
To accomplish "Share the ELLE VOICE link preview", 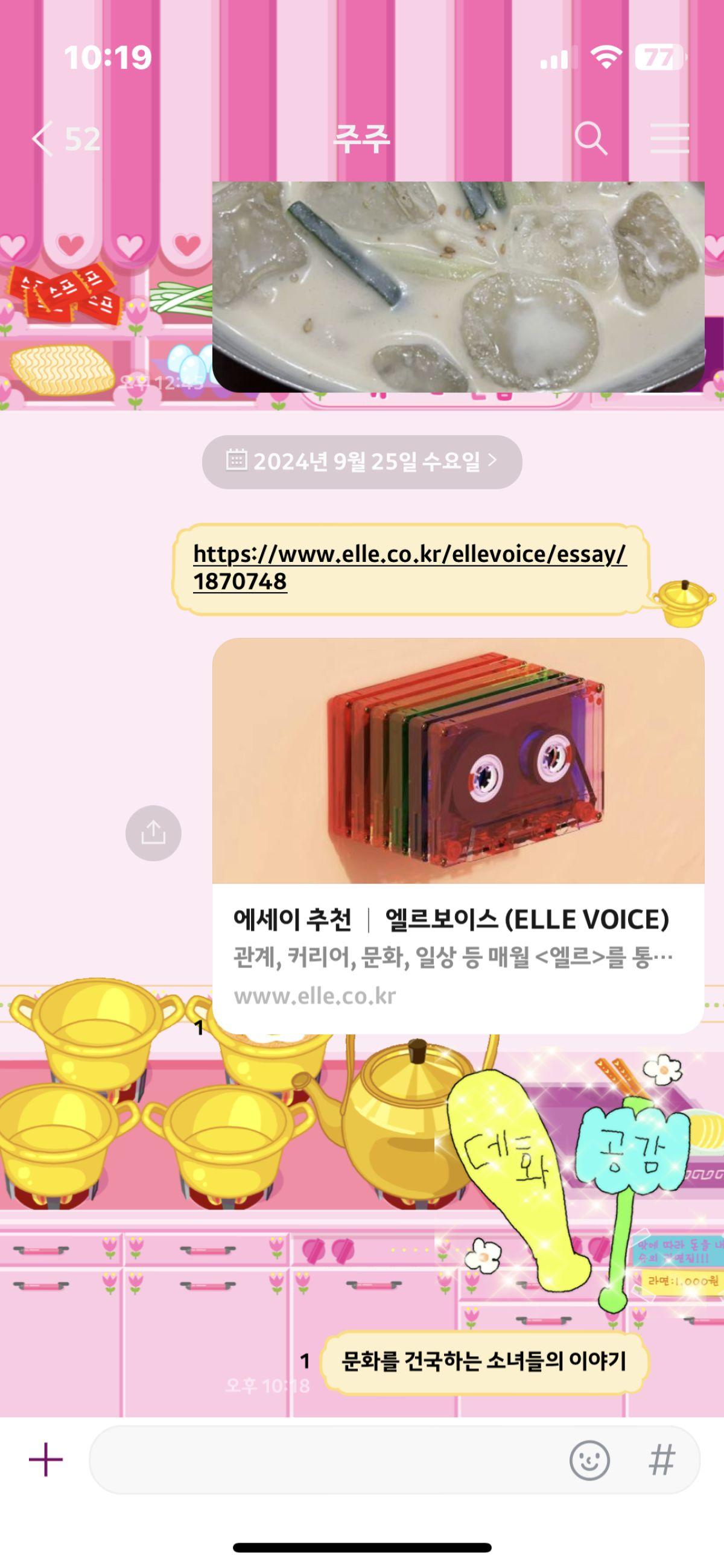I will point(153,833).
